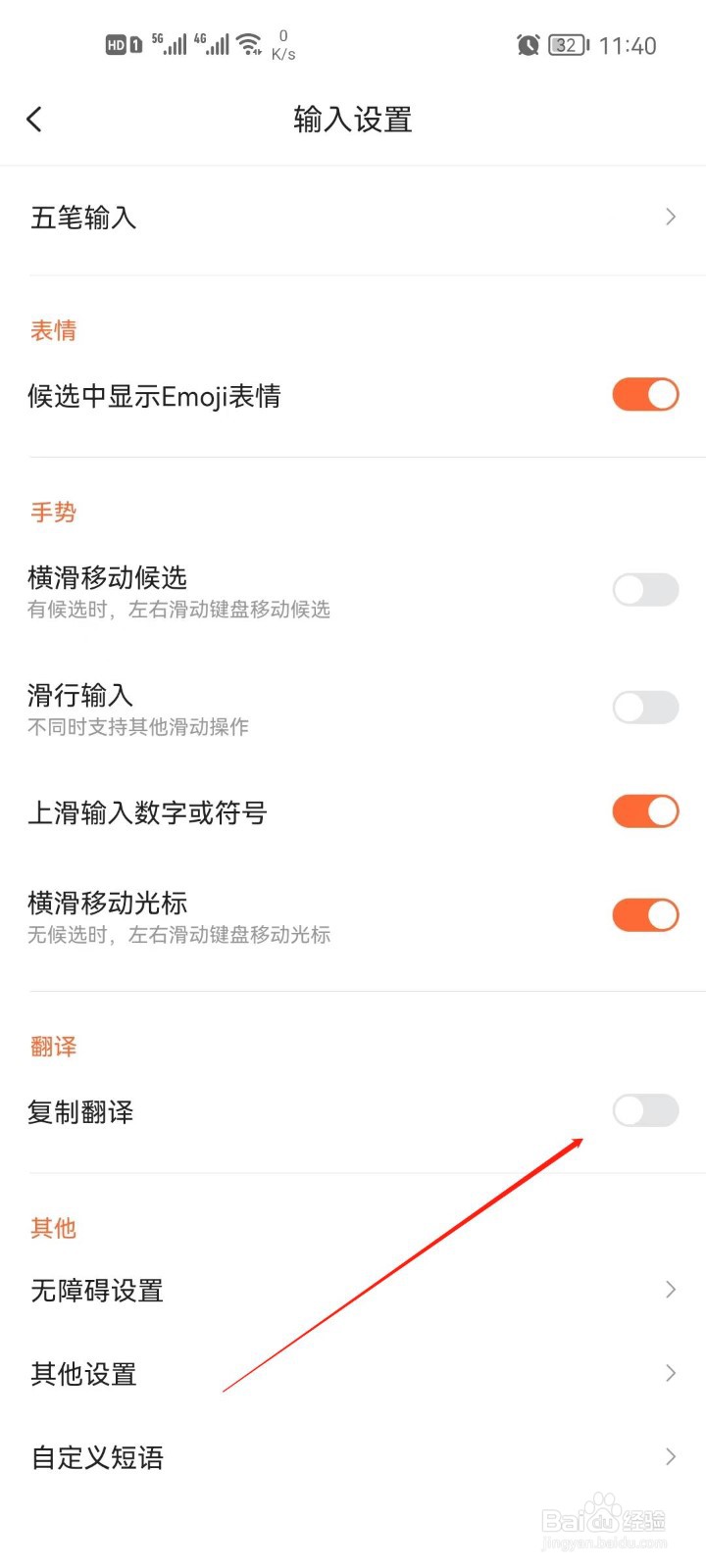Tap the alarm clock icon in status bar
The height and width of the screenshot is (1568, 706).
point(529,45)
